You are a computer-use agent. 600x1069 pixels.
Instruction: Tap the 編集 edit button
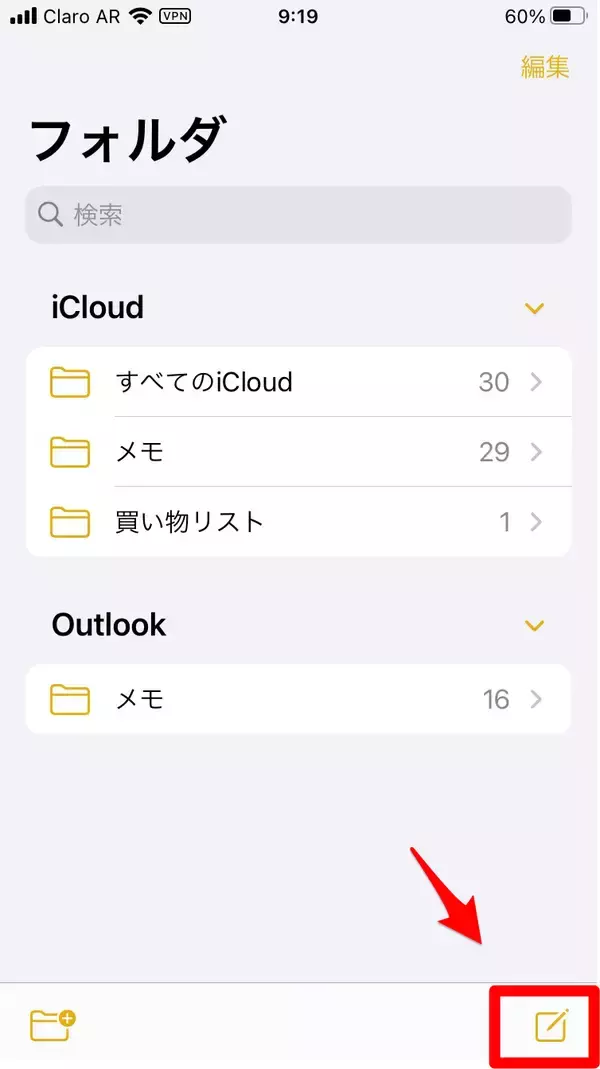click(x=544, y=67)
